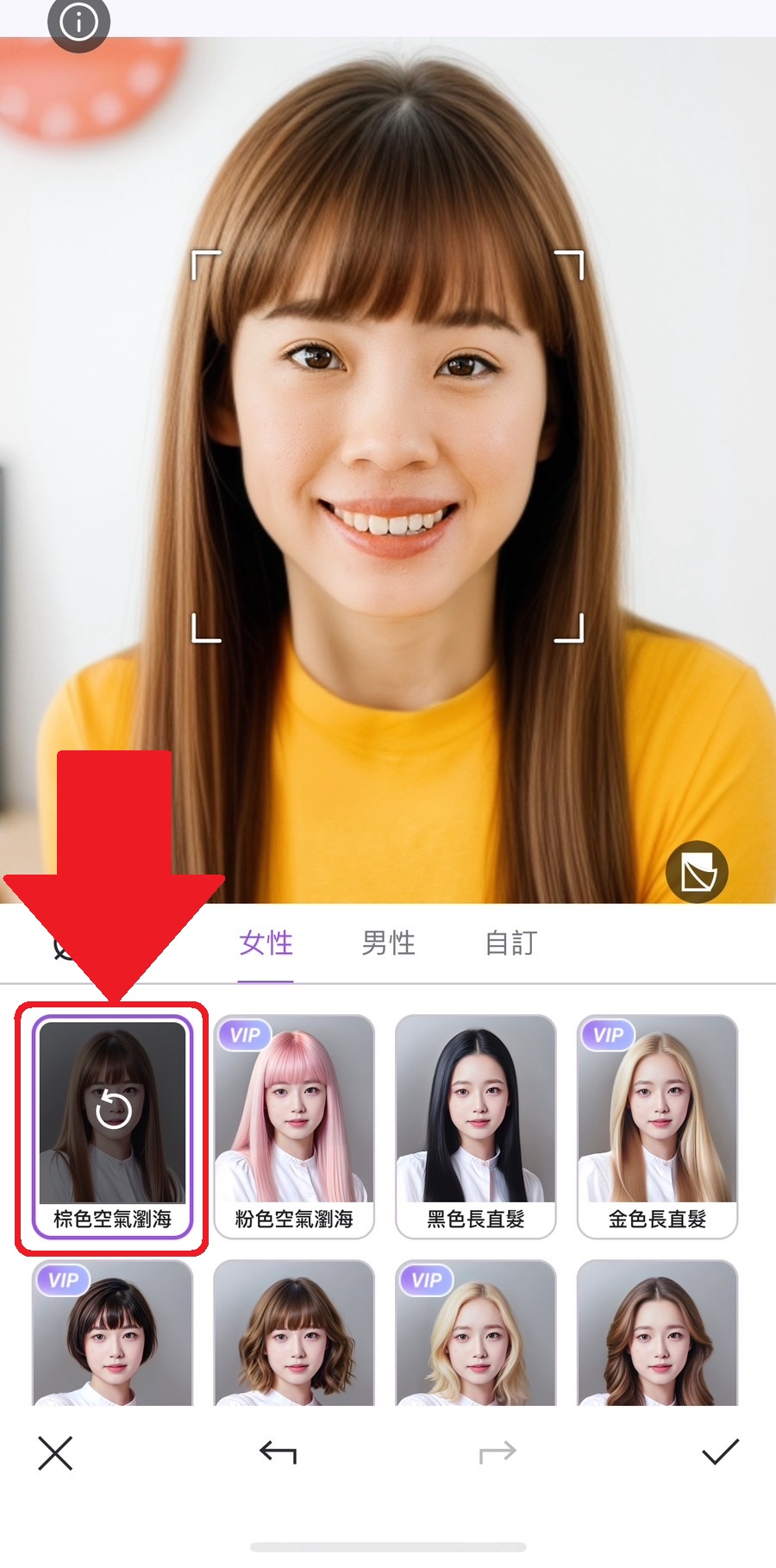Cancel editing with the X button

point(55,1453)
